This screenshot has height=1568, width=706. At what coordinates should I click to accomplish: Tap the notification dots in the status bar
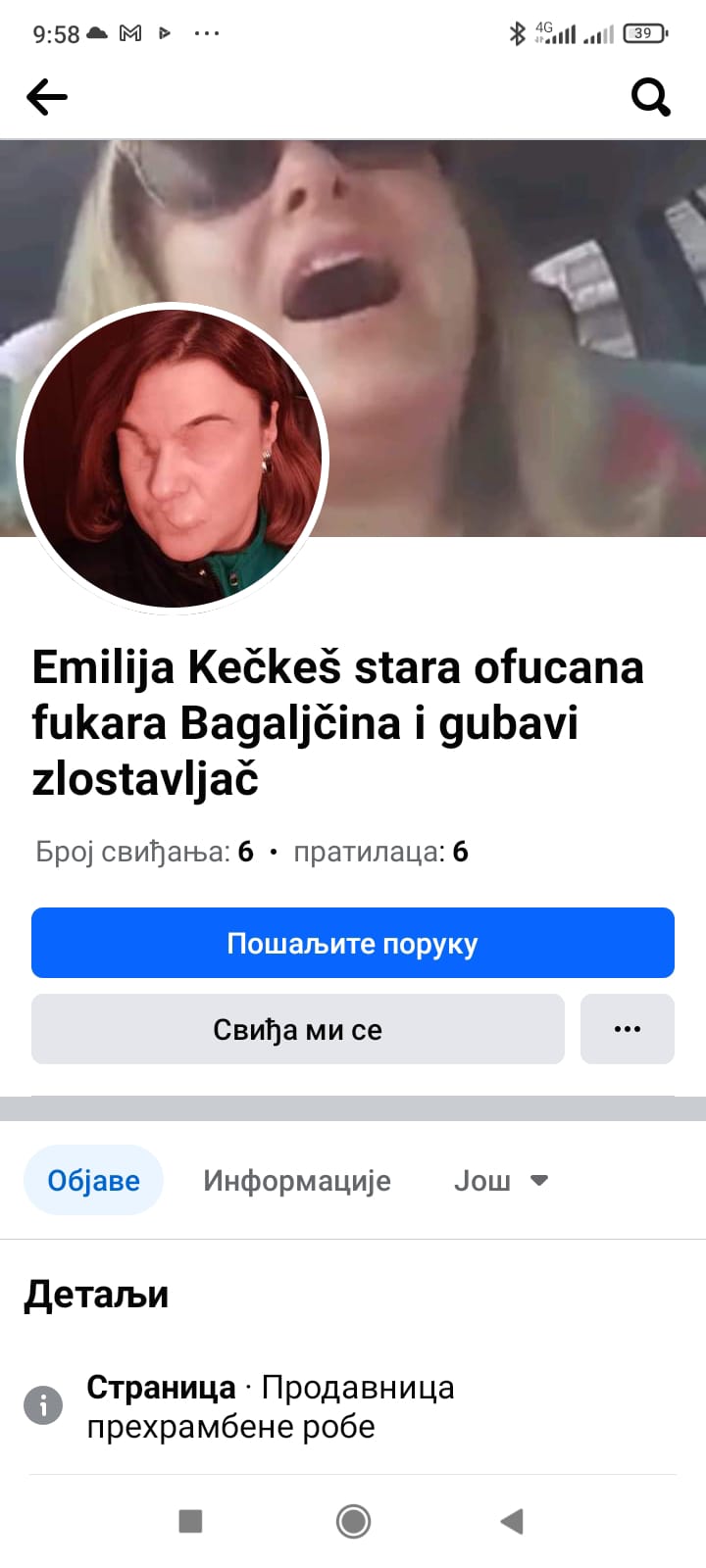(207, 32)
